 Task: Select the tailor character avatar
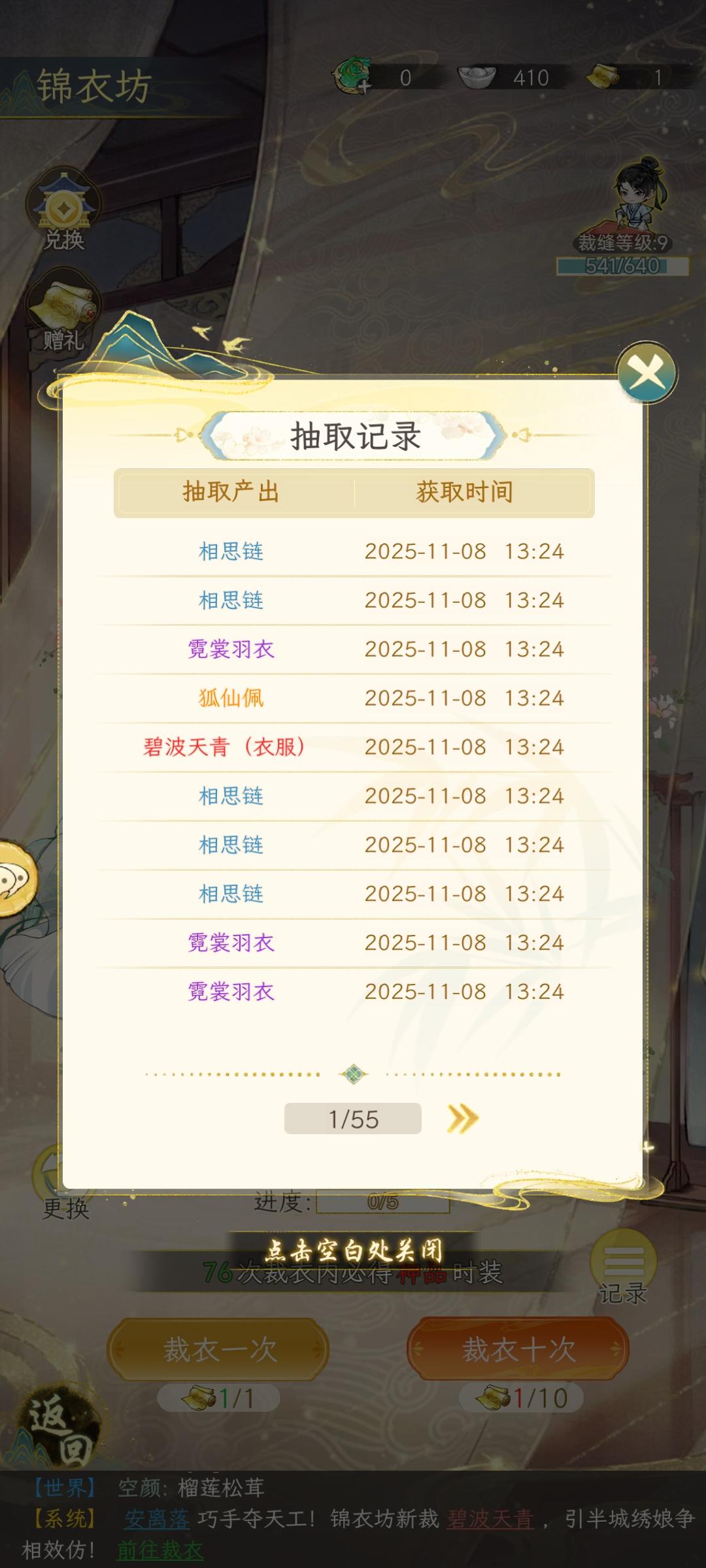(637, 196)
